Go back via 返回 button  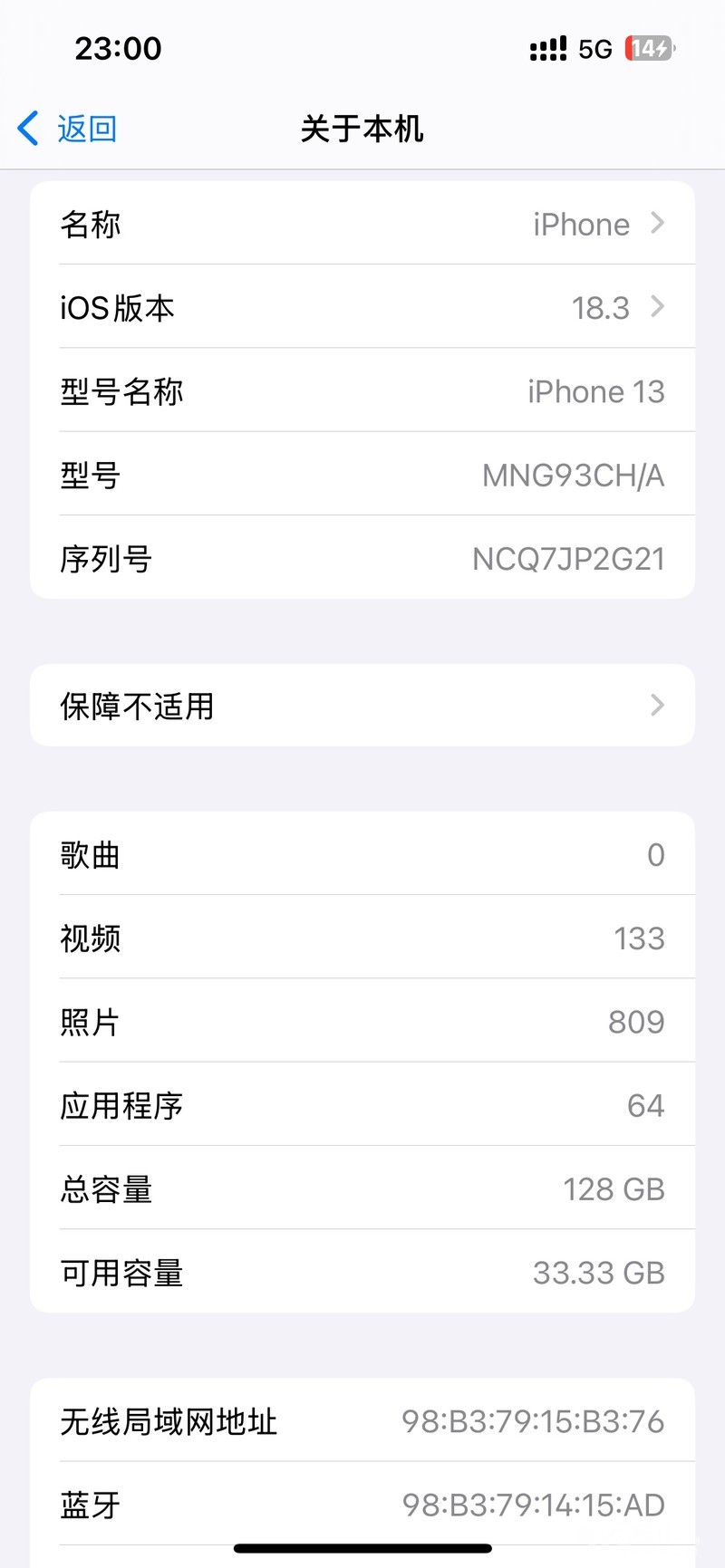[x=68, y=129]
